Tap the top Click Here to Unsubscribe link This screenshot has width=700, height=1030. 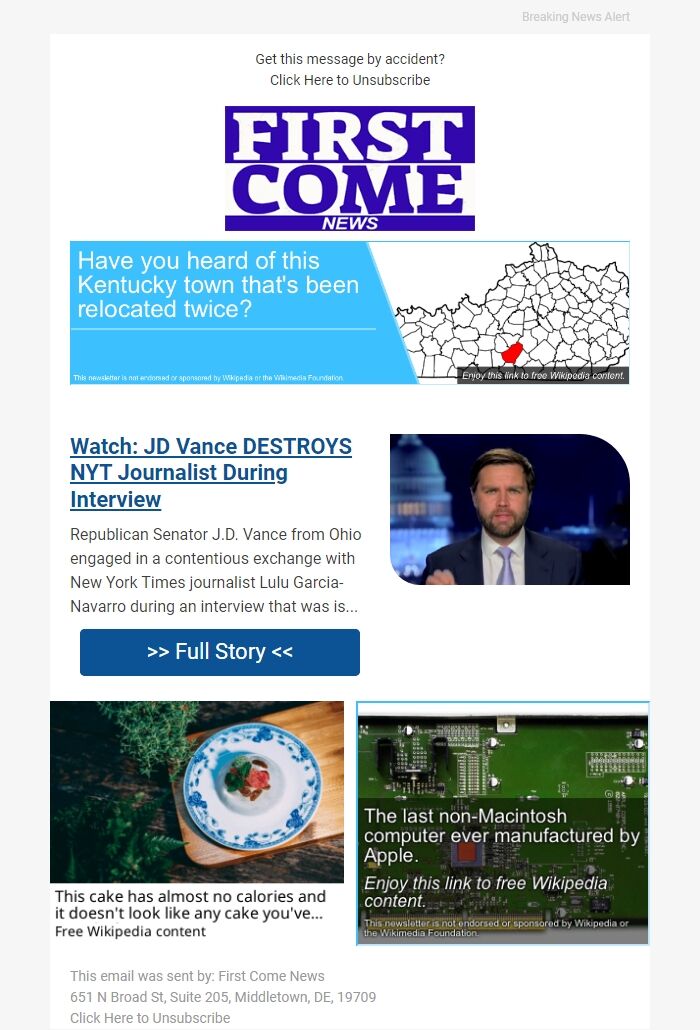(350, 80)
